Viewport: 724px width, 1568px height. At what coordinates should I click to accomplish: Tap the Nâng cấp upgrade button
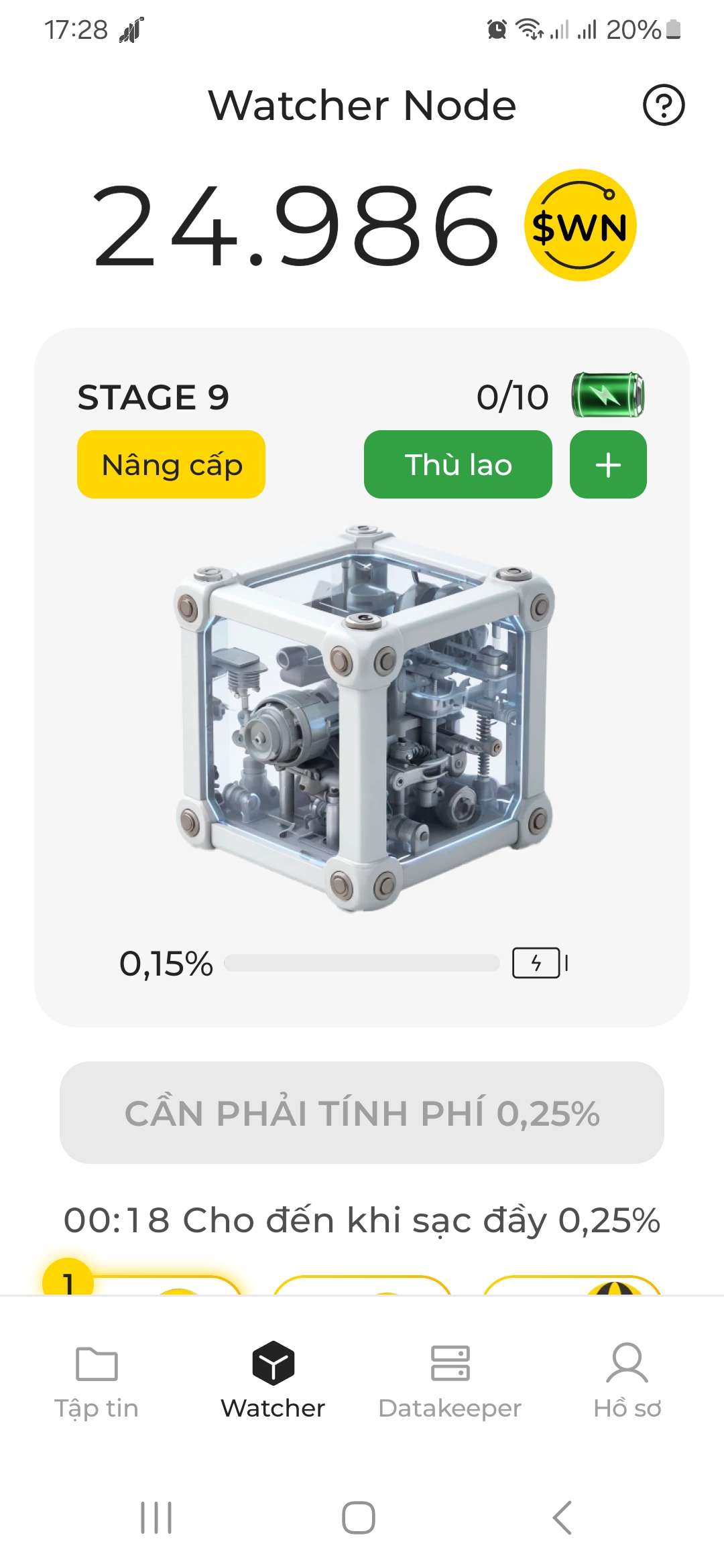[172, 464]
